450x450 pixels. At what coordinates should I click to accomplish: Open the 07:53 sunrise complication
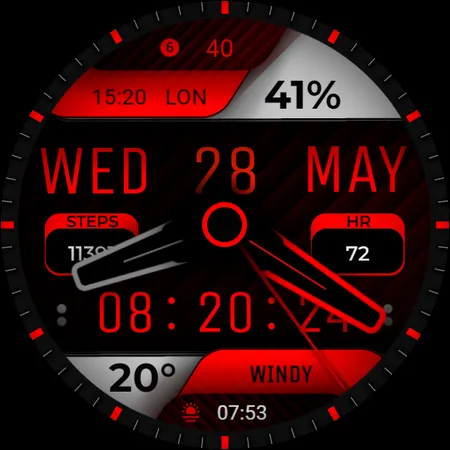[x=225, y=412]
